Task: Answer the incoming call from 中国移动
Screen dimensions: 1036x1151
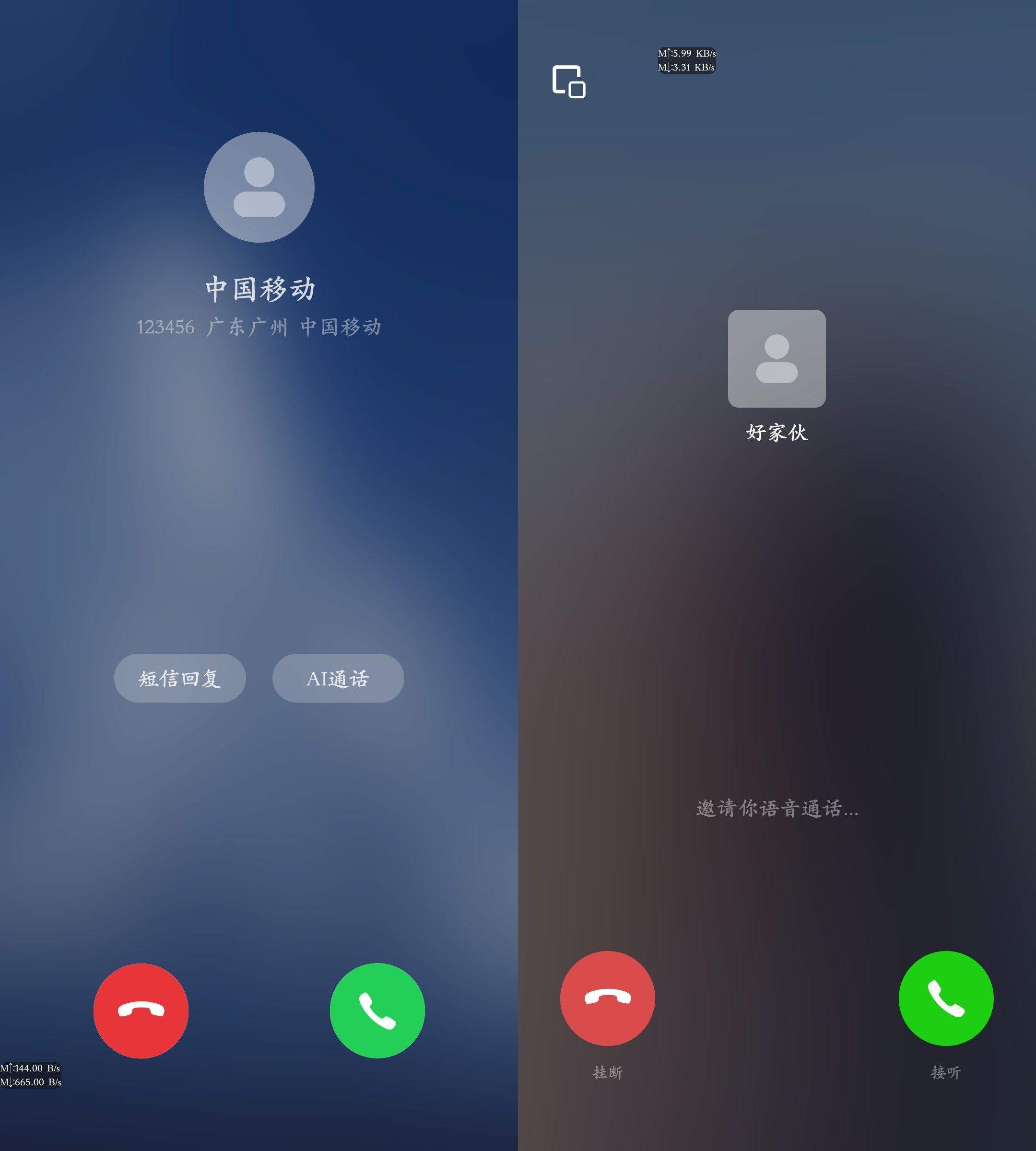Action: (377, 1010)
